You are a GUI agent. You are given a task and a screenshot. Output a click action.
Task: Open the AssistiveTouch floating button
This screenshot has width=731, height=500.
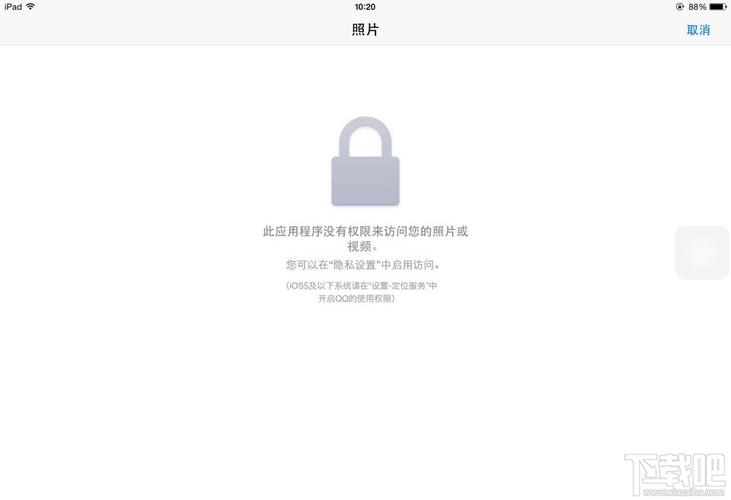703,252
